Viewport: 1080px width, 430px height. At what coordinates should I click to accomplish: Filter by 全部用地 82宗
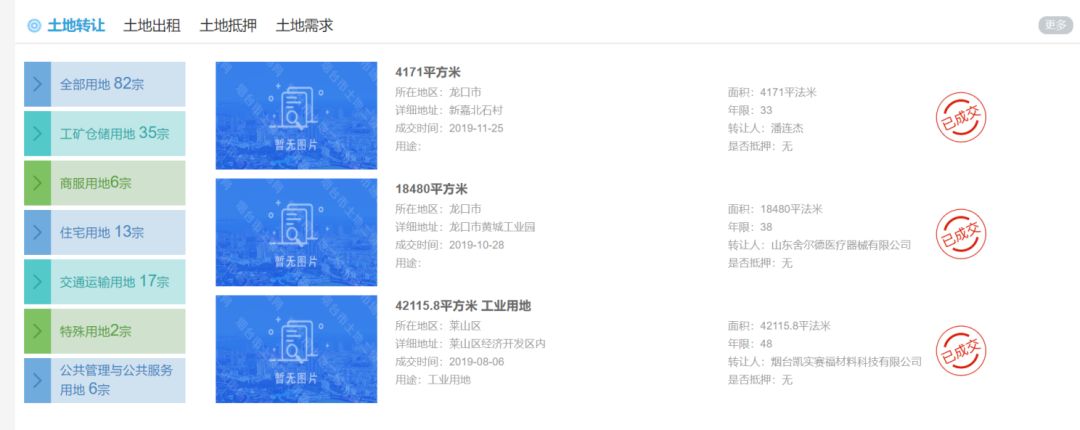(x=104, y=84)
